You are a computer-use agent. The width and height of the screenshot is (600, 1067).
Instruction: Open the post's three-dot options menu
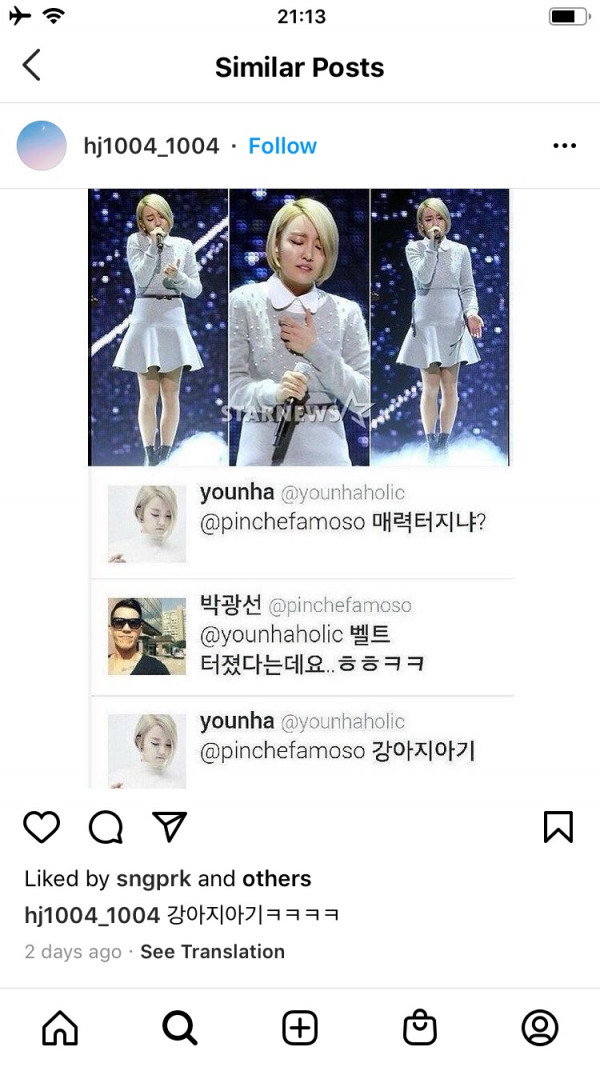(564, 146)
